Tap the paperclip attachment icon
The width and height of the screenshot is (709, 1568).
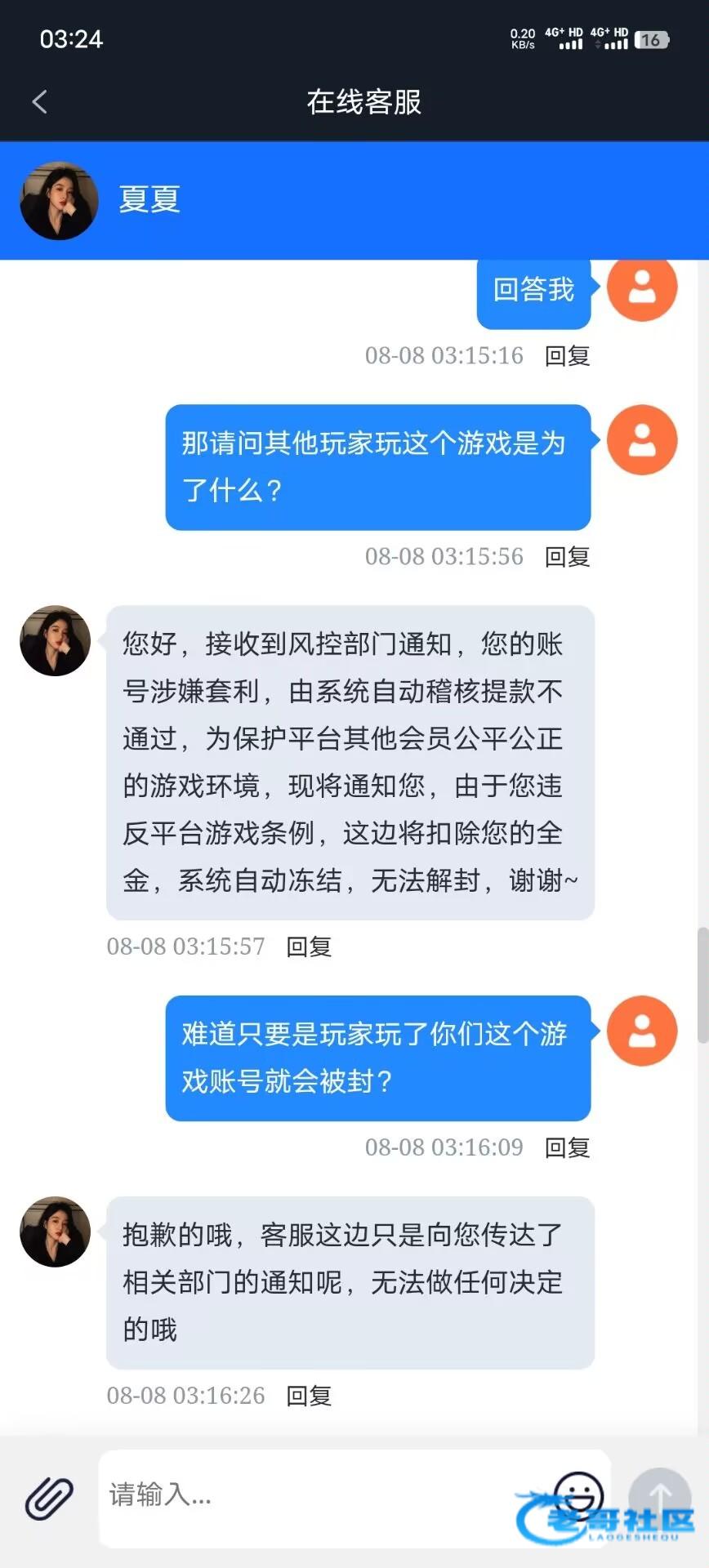coord(49,1498)
